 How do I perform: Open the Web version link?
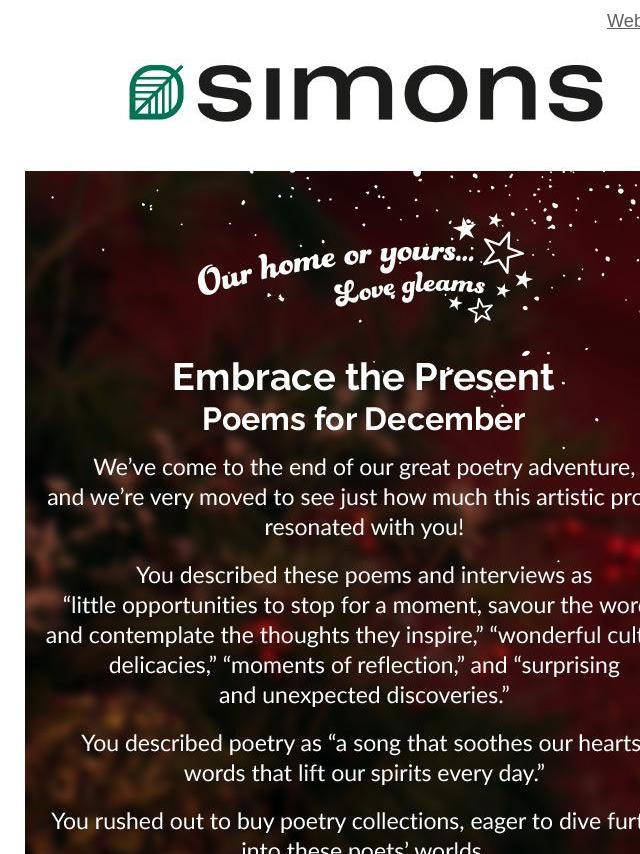[x=623, y=21]
